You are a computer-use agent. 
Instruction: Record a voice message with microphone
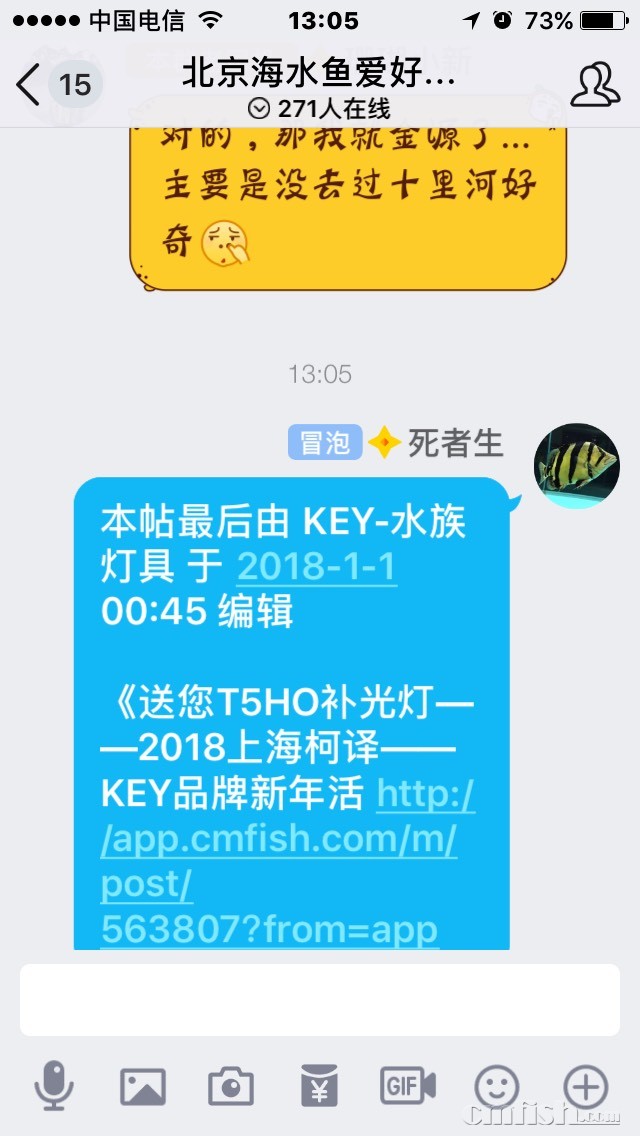tap(54, 1086)
